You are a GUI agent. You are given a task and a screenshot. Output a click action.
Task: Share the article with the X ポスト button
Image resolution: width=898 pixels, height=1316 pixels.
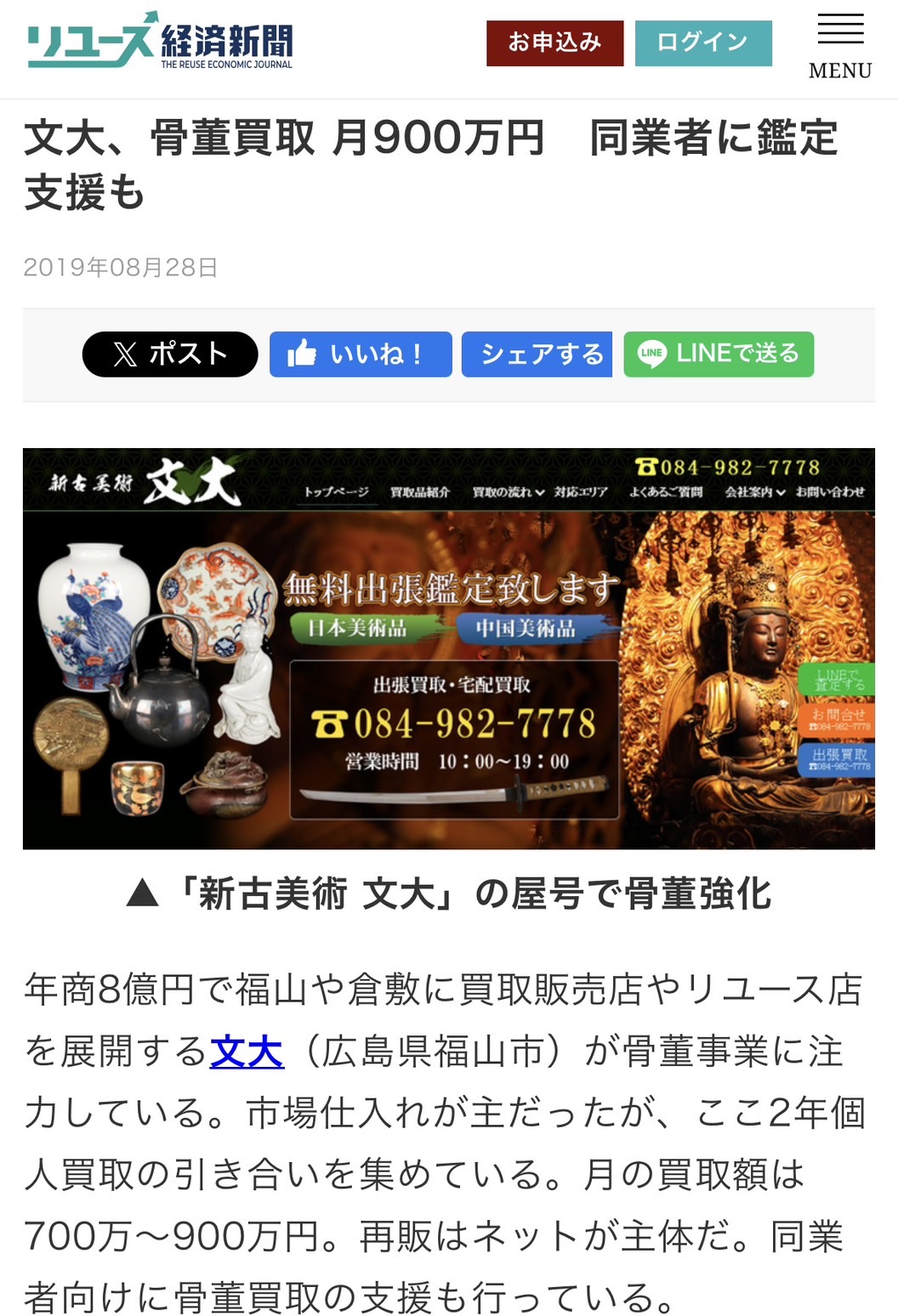click(x=170, y=354)
